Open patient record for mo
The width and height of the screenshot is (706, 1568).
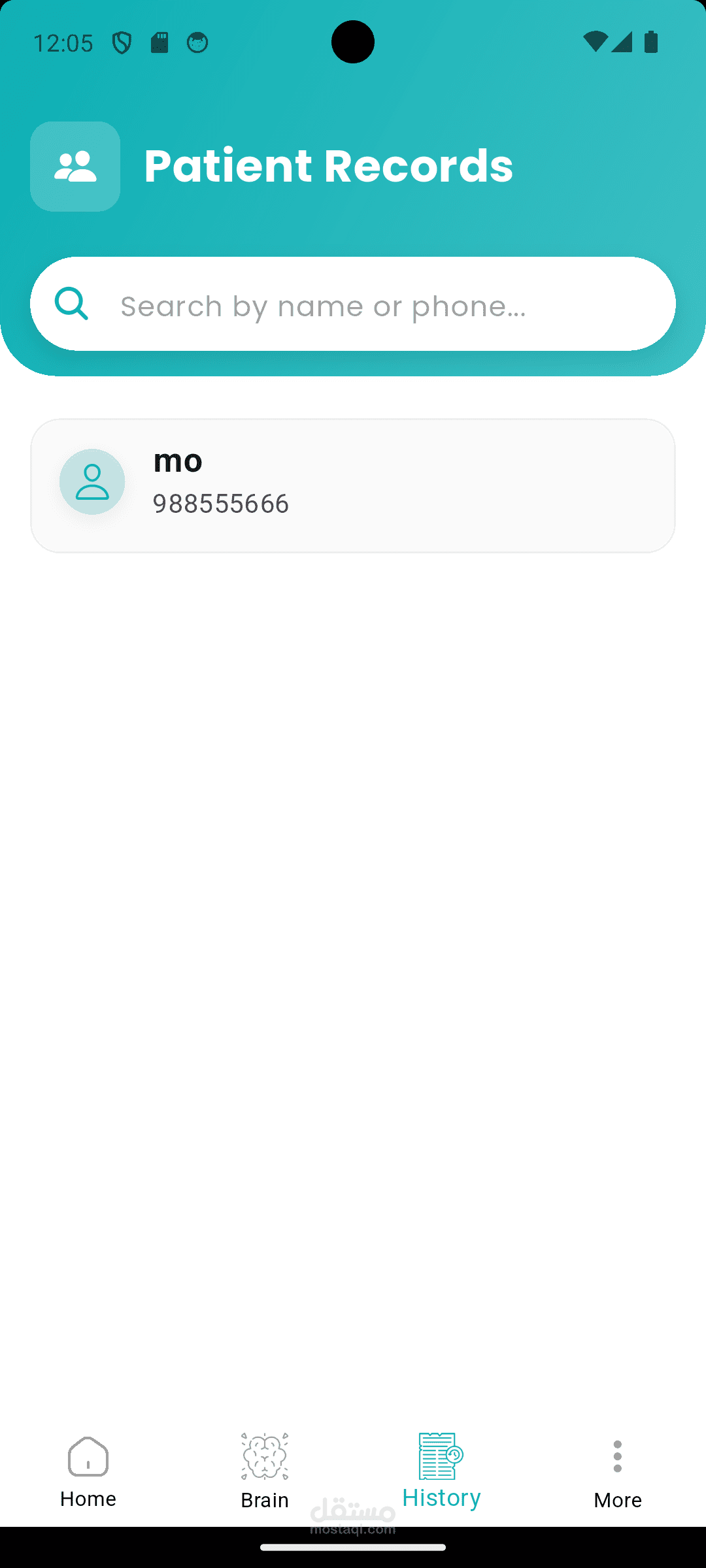pyautogui.click(x=353, y=485)
